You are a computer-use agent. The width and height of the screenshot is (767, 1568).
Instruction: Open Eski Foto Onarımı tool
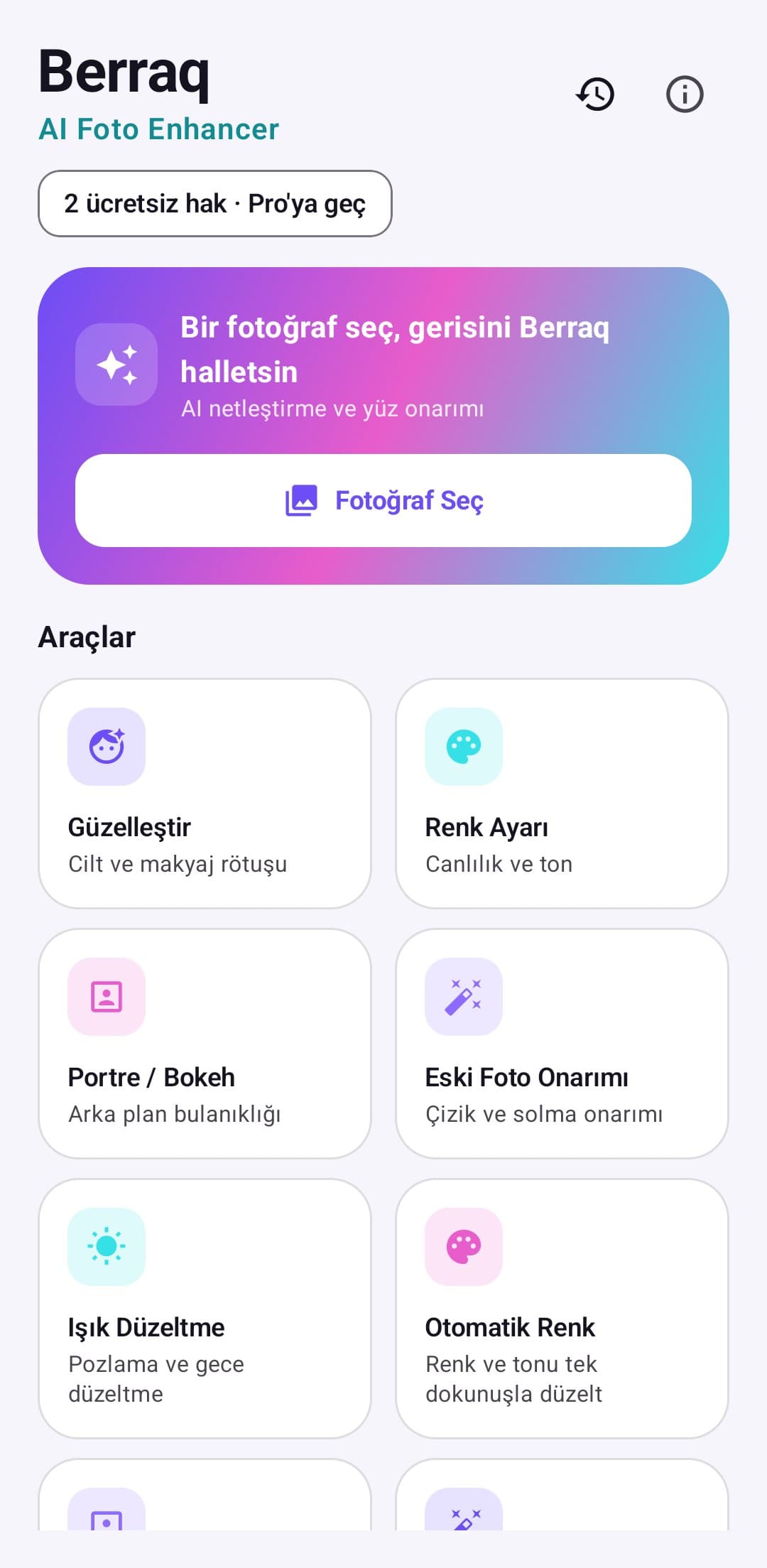[x=562, y=1044]
